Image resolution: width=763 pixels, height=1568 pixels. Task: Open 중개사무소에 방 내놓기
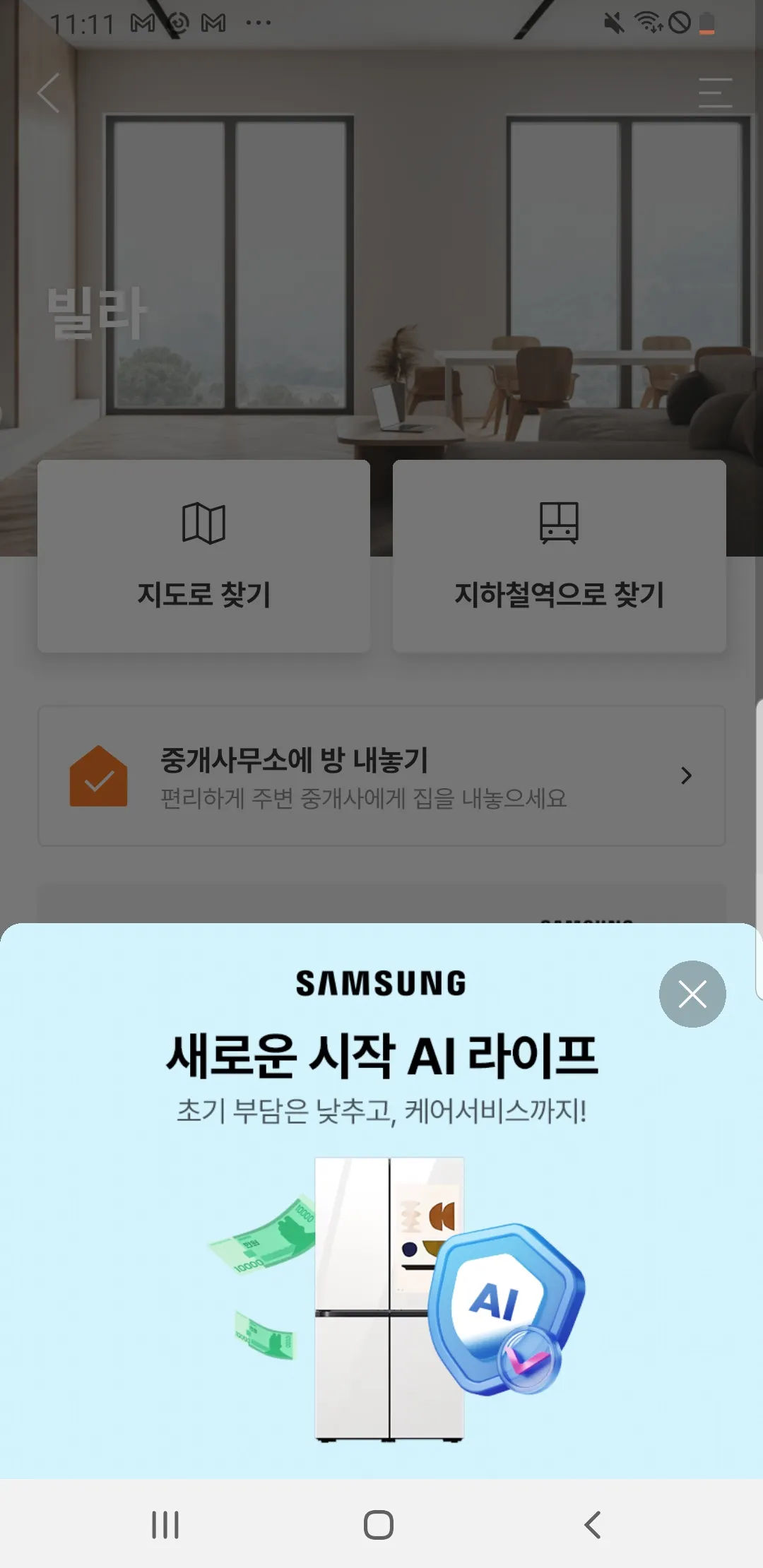tap(381, 776)
